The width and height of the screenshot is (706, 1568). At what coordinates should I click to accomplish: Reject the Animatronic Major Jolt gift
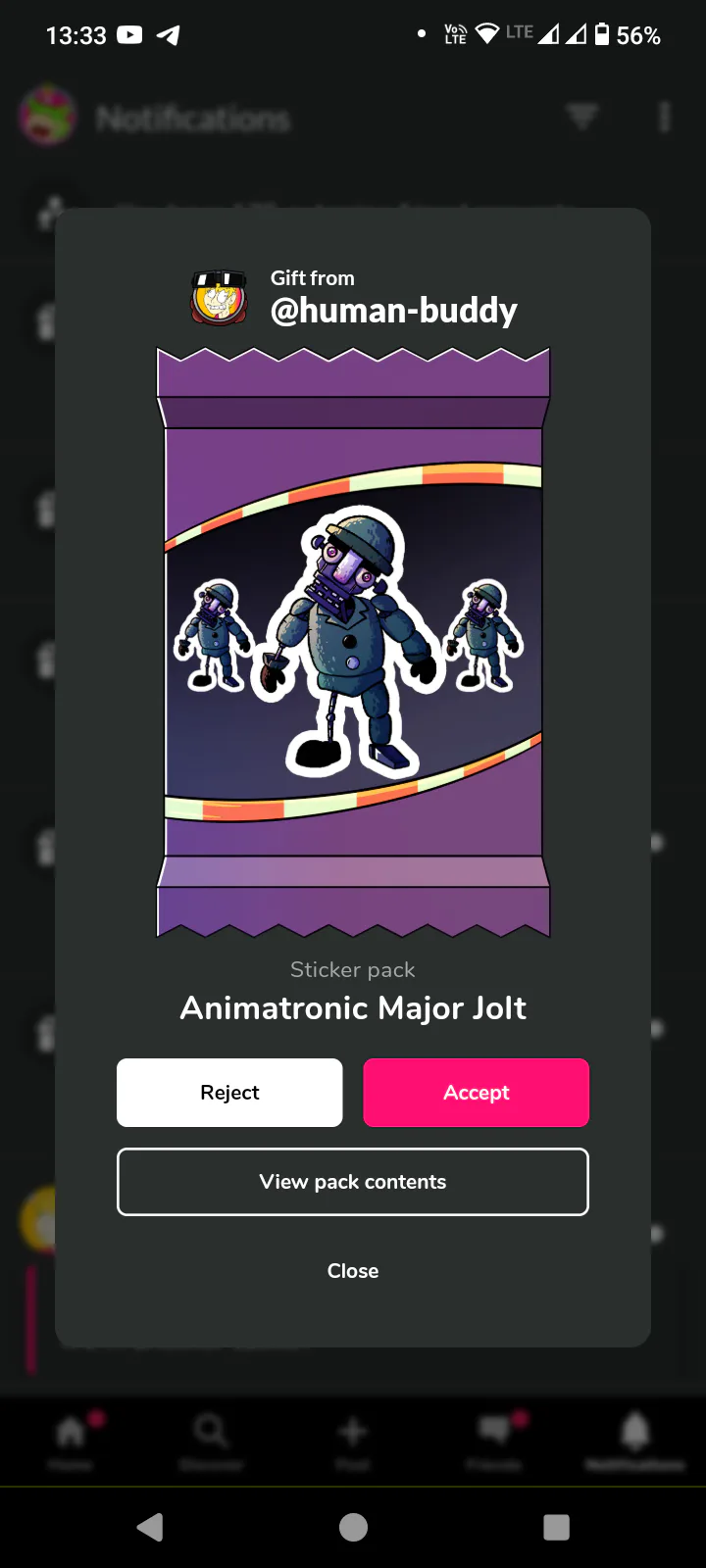[229, 1093]
